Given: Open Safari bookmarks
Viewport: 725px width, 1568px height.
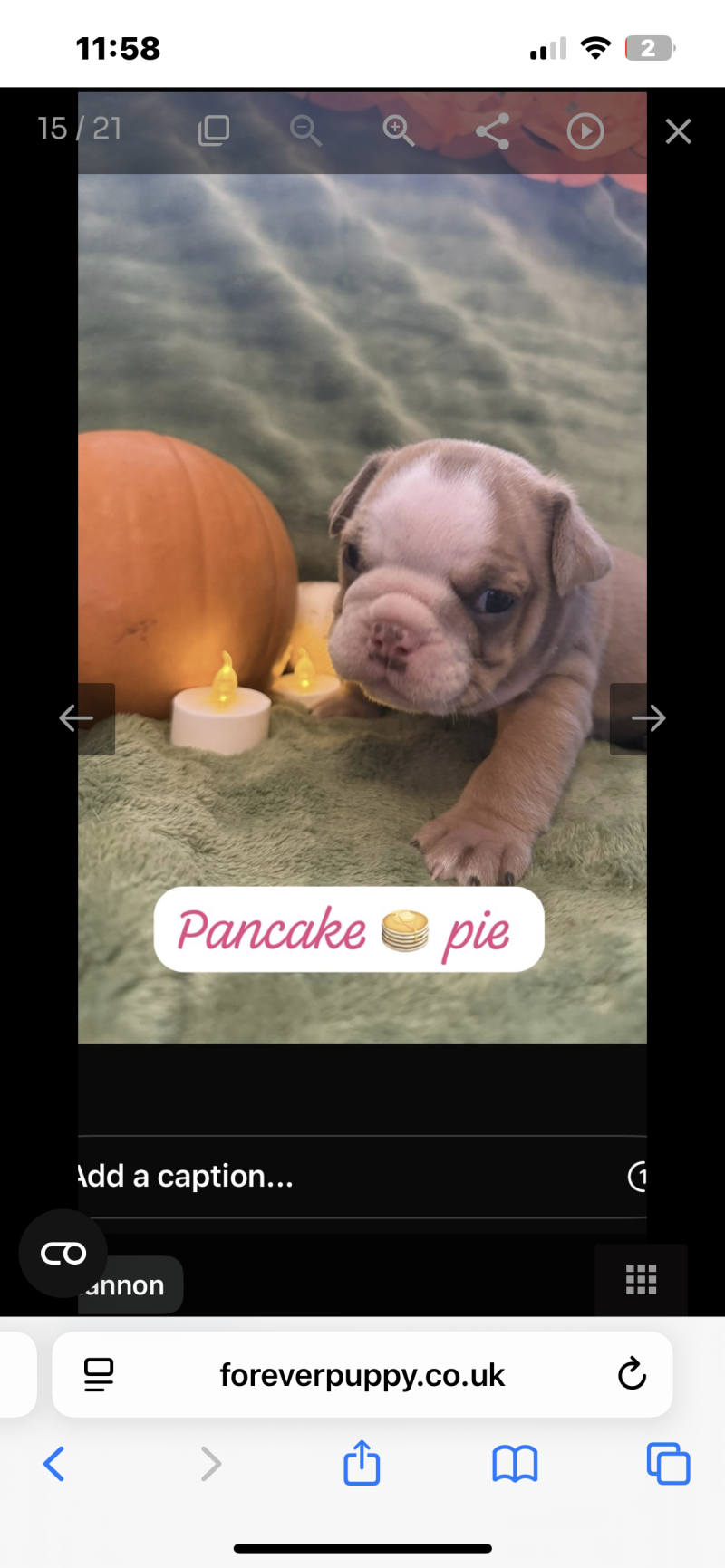Looking at the screenshot, I should pyautogui.click(x=515, y=1463).
